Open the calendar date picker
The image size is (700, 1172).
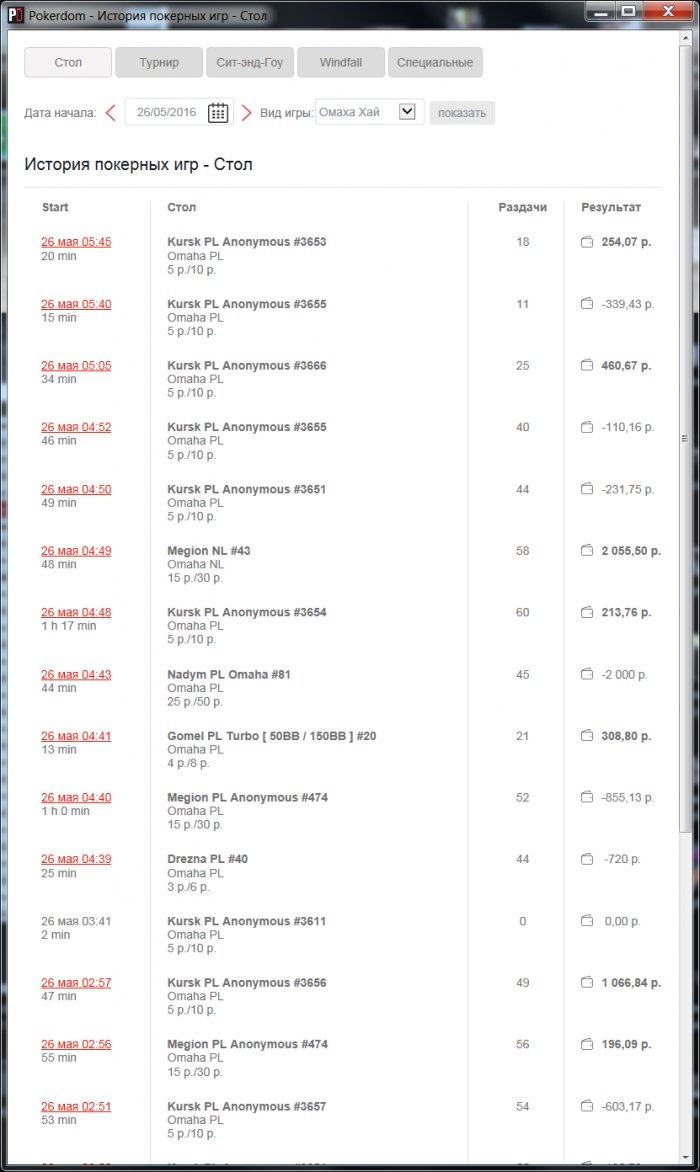tap(217, 113)
